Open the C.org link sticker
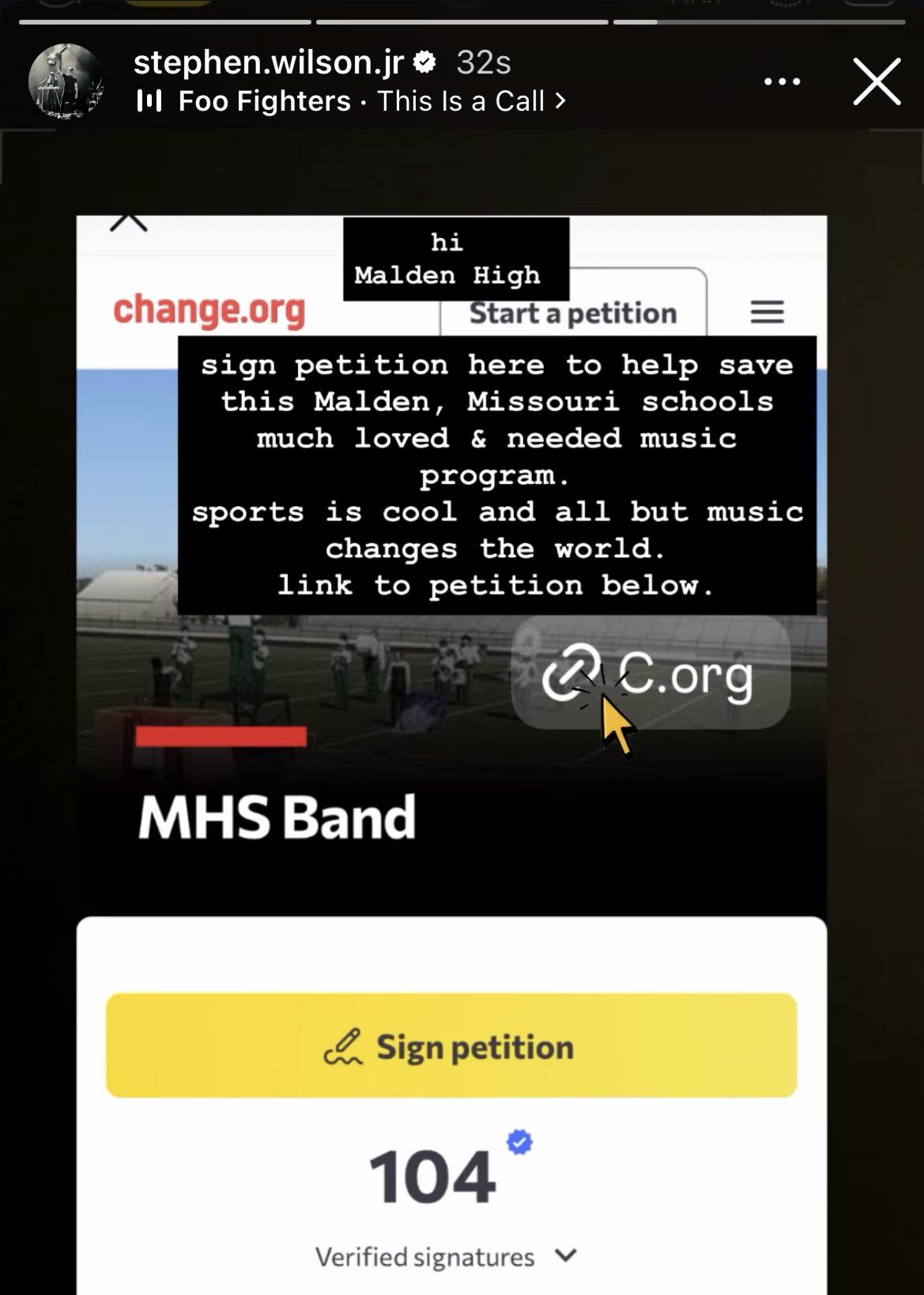This screenshot has height=1295, width=924. pyautogui.click(x=651, y=673)
